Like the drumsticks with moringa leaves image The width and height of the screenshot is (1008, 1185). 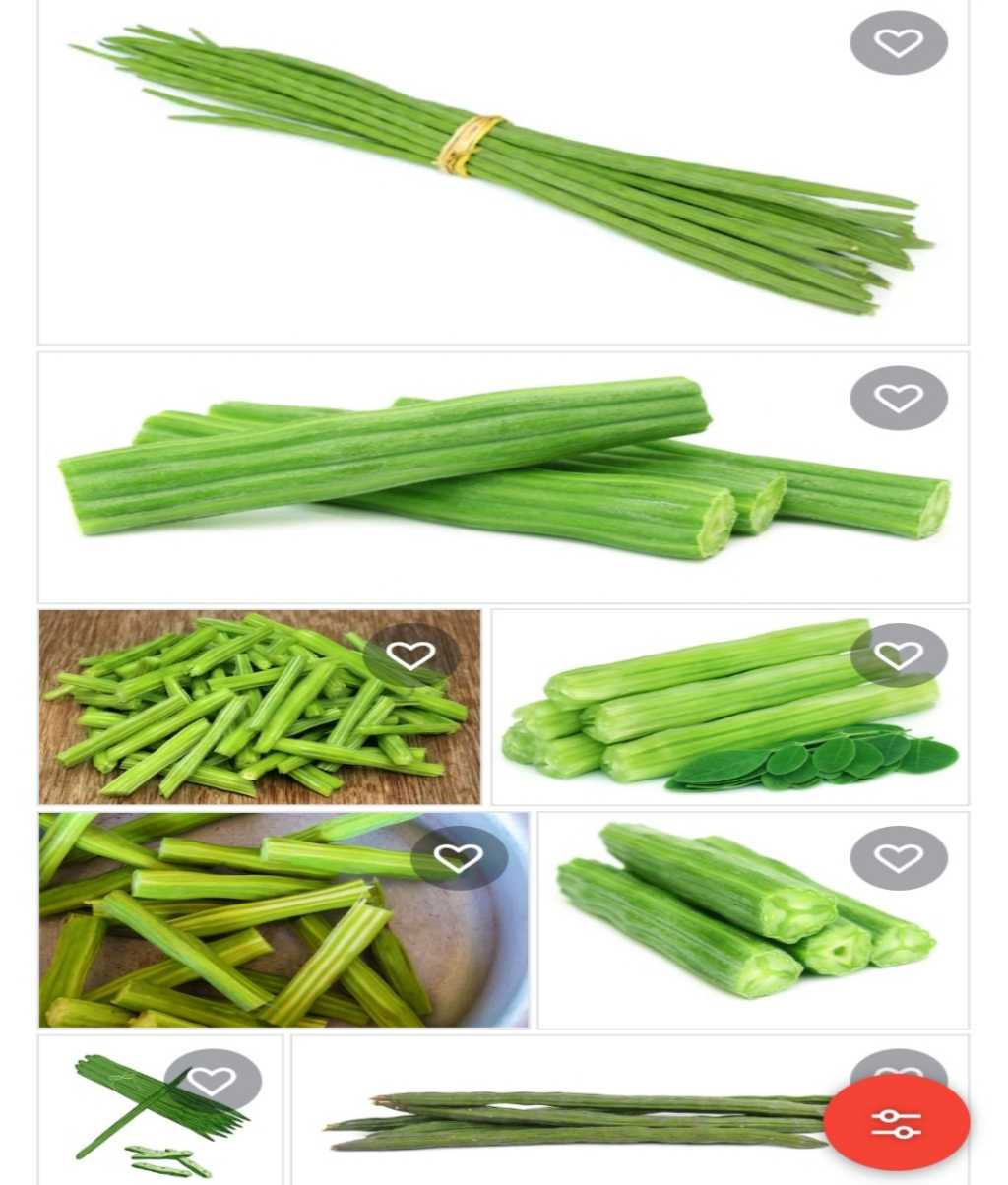pos(898,655)
